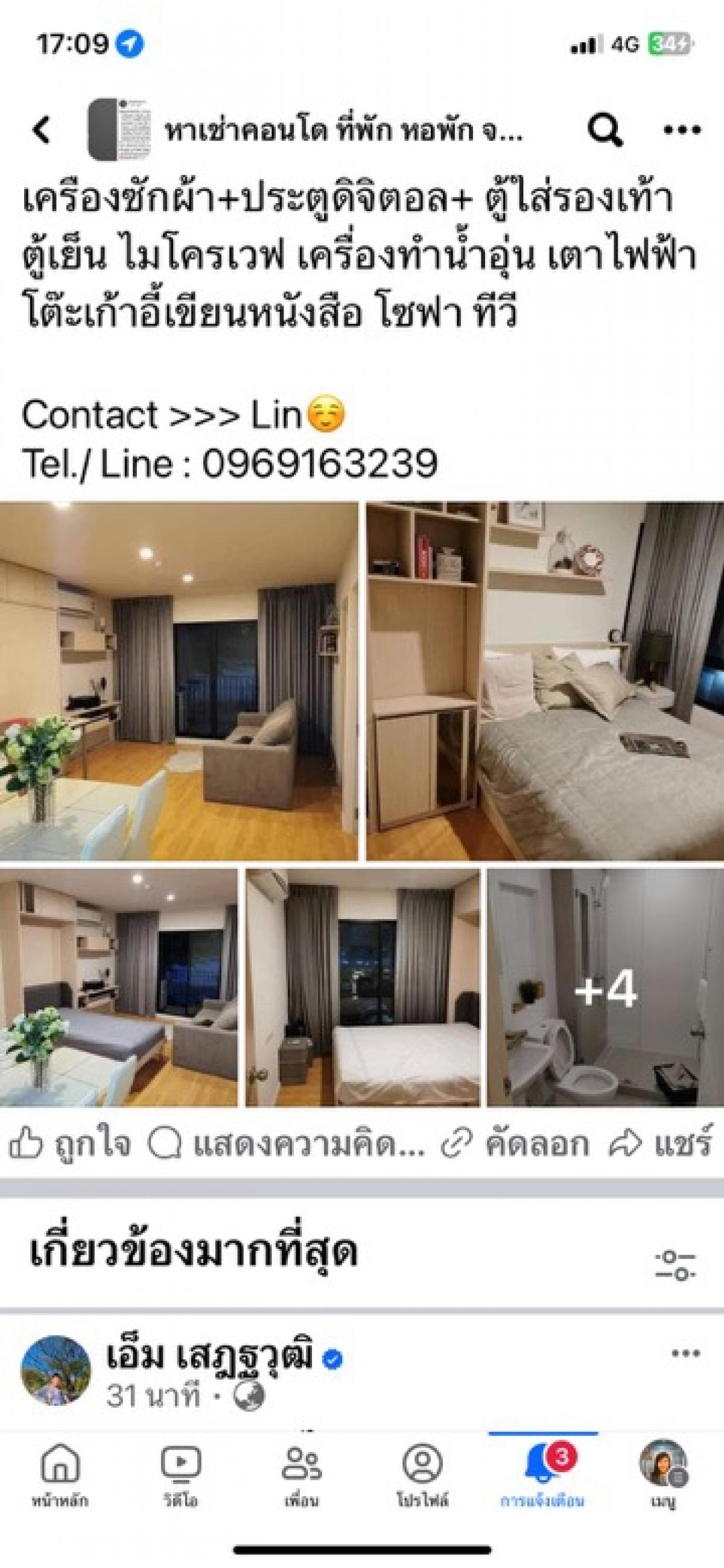Open the +4 more photos tile
Image resolution: width=724 pixels, height=1568 pixels.
pyautogui.click(x=605, y=987)
